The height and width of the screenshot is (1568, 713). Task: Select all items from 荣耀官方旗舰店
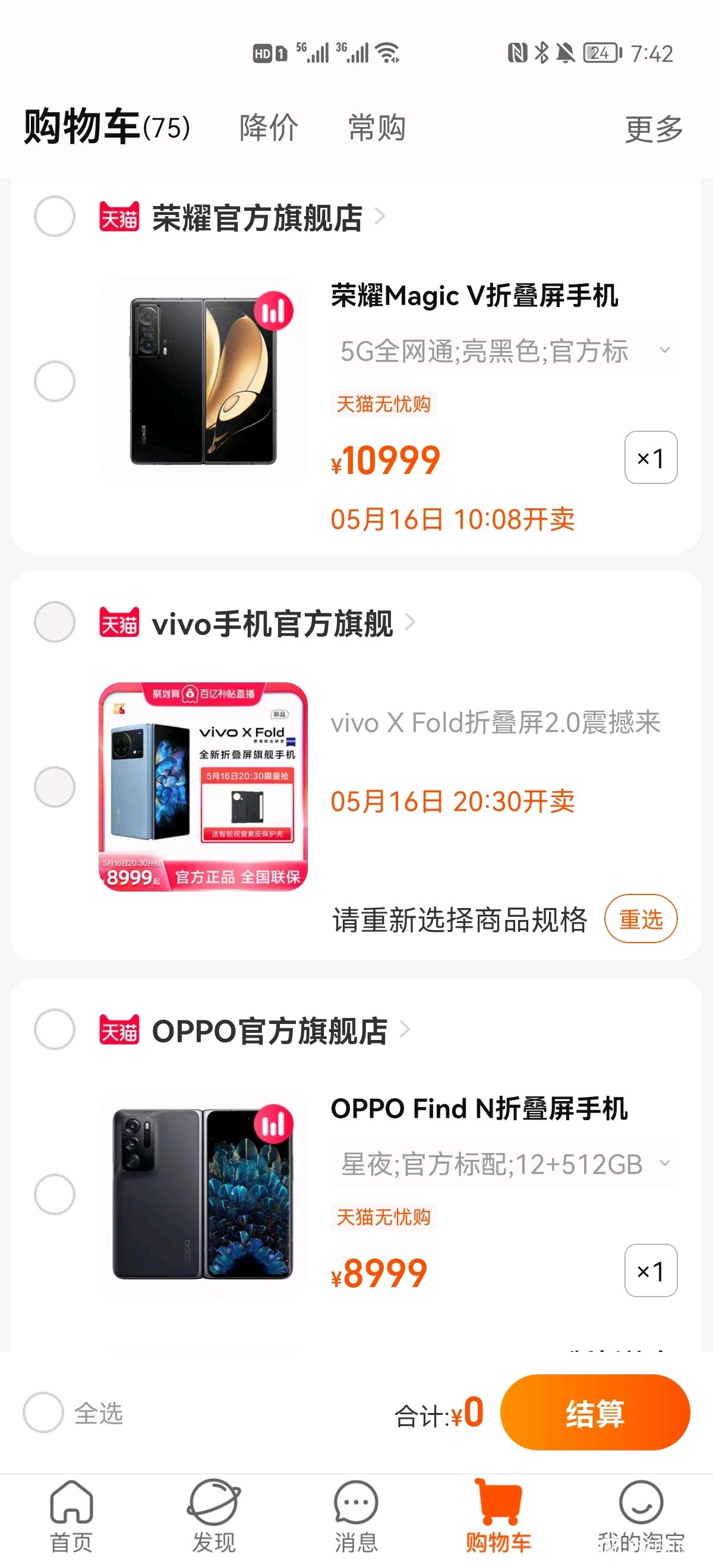pos(55,216)
